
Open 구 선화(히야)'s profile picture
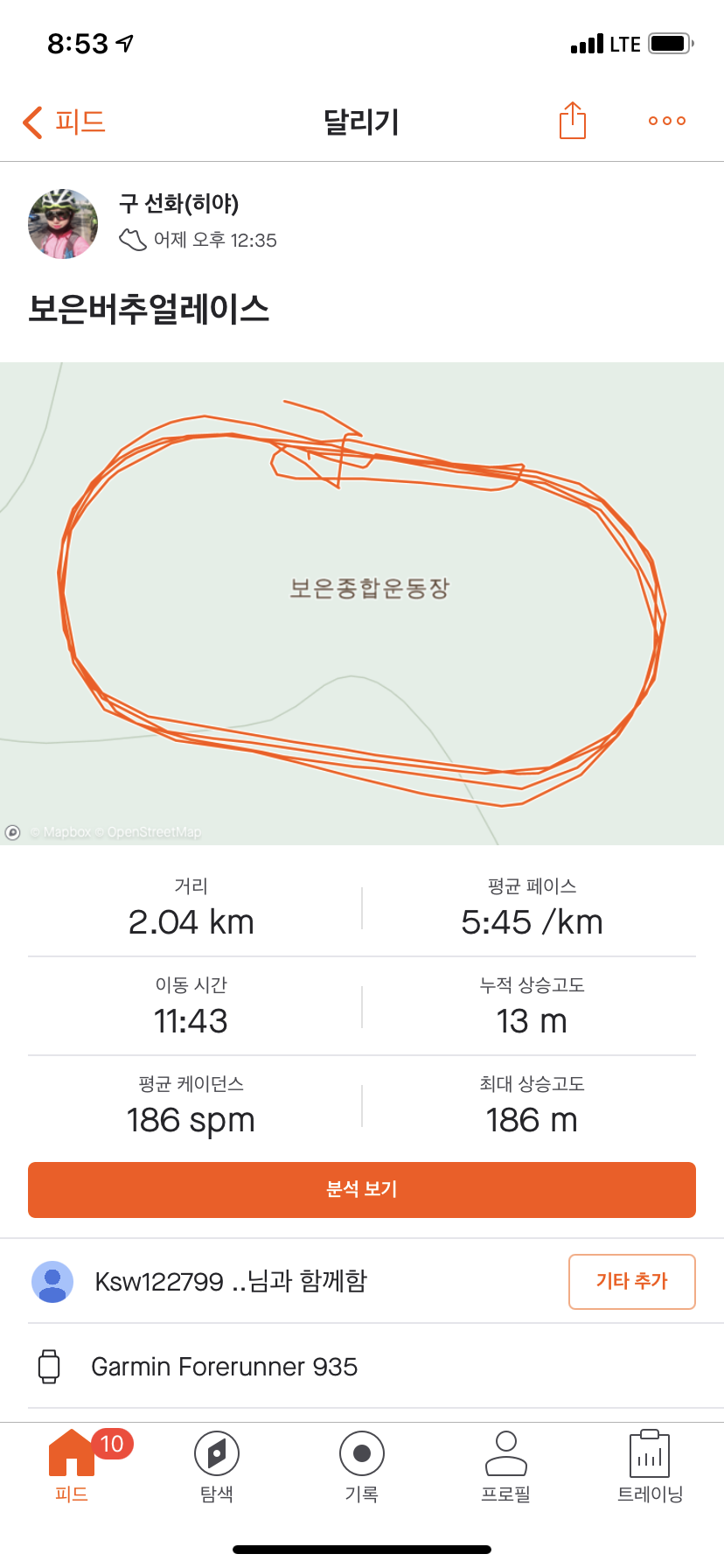63,224
